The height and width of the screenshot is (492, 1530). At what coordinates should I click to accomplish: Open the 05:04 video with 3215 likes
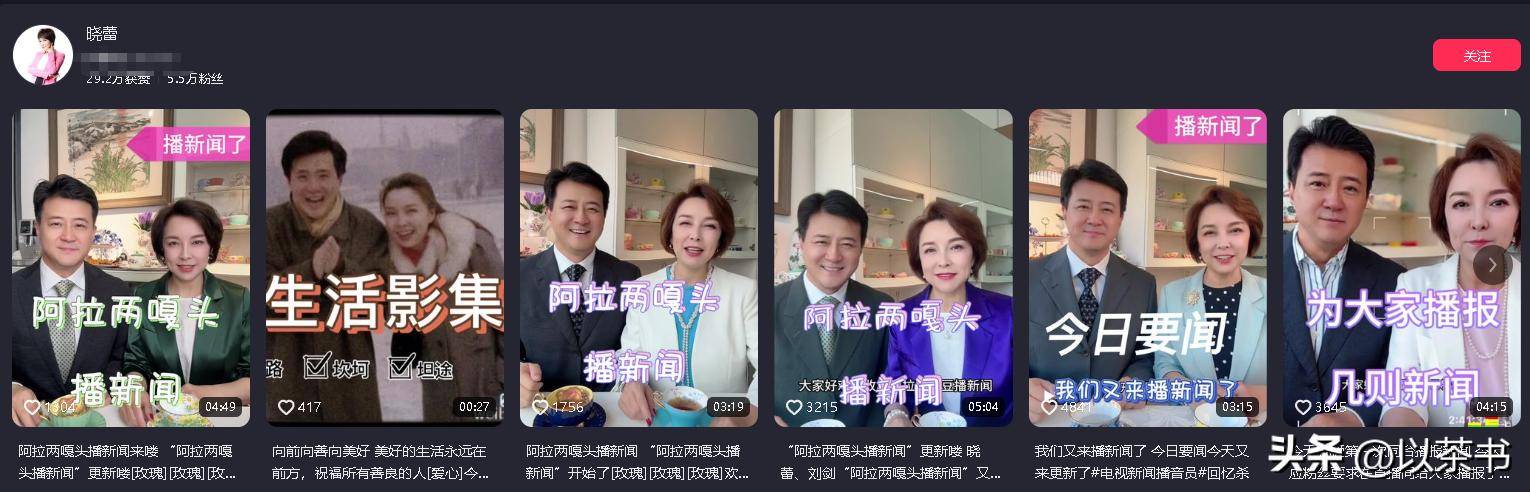[x=893, y=268]
